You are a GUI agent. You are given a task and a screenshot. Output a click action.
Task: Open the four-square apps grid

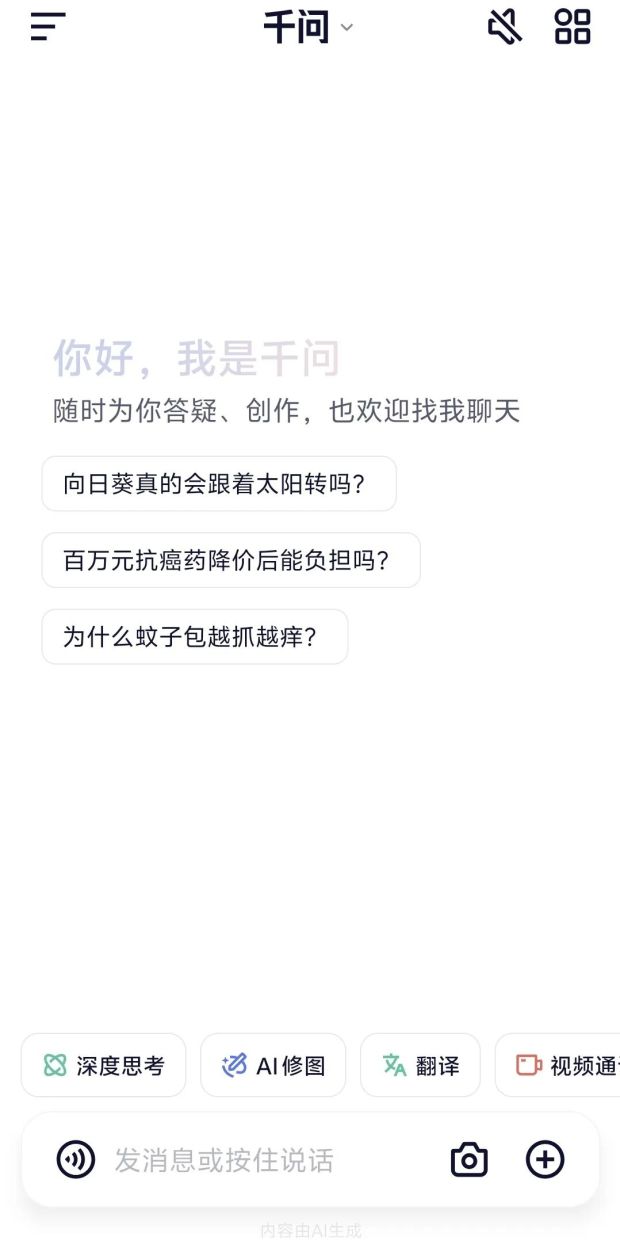click(573, 27)
